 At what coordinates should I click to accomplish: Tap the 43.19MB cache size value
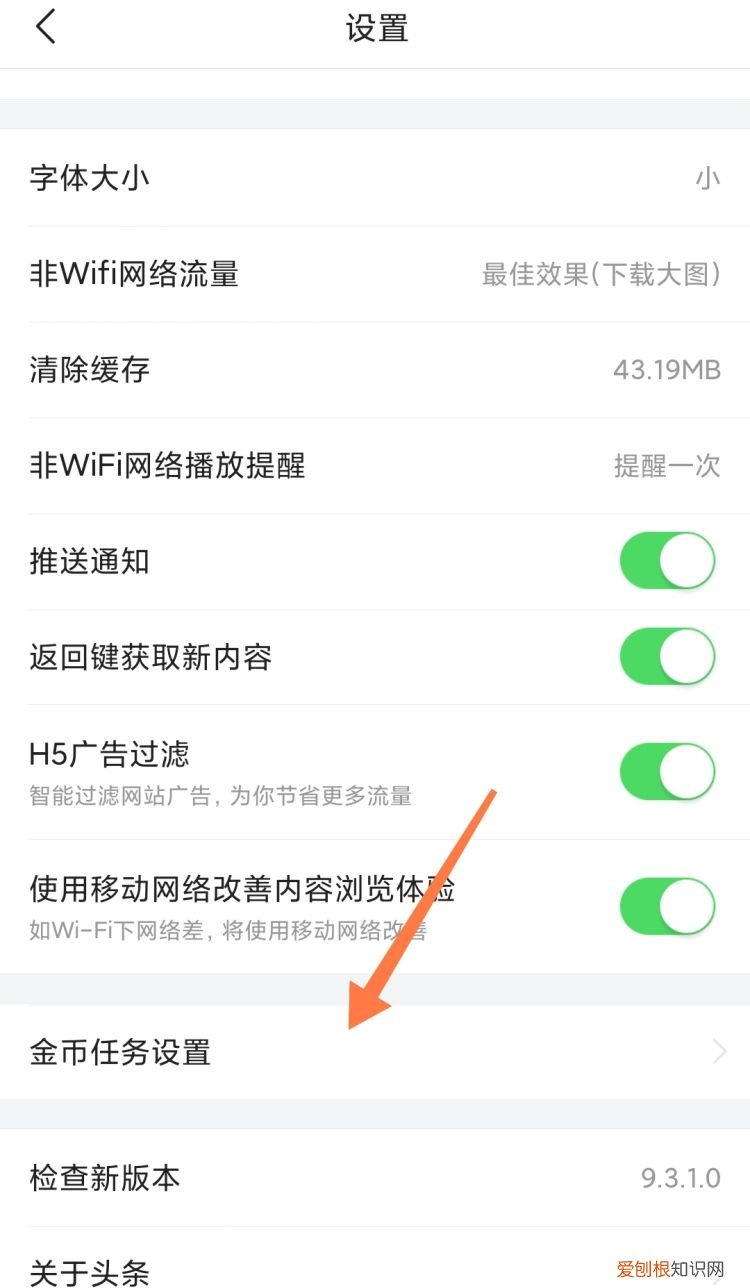click(x=666, y=369)
